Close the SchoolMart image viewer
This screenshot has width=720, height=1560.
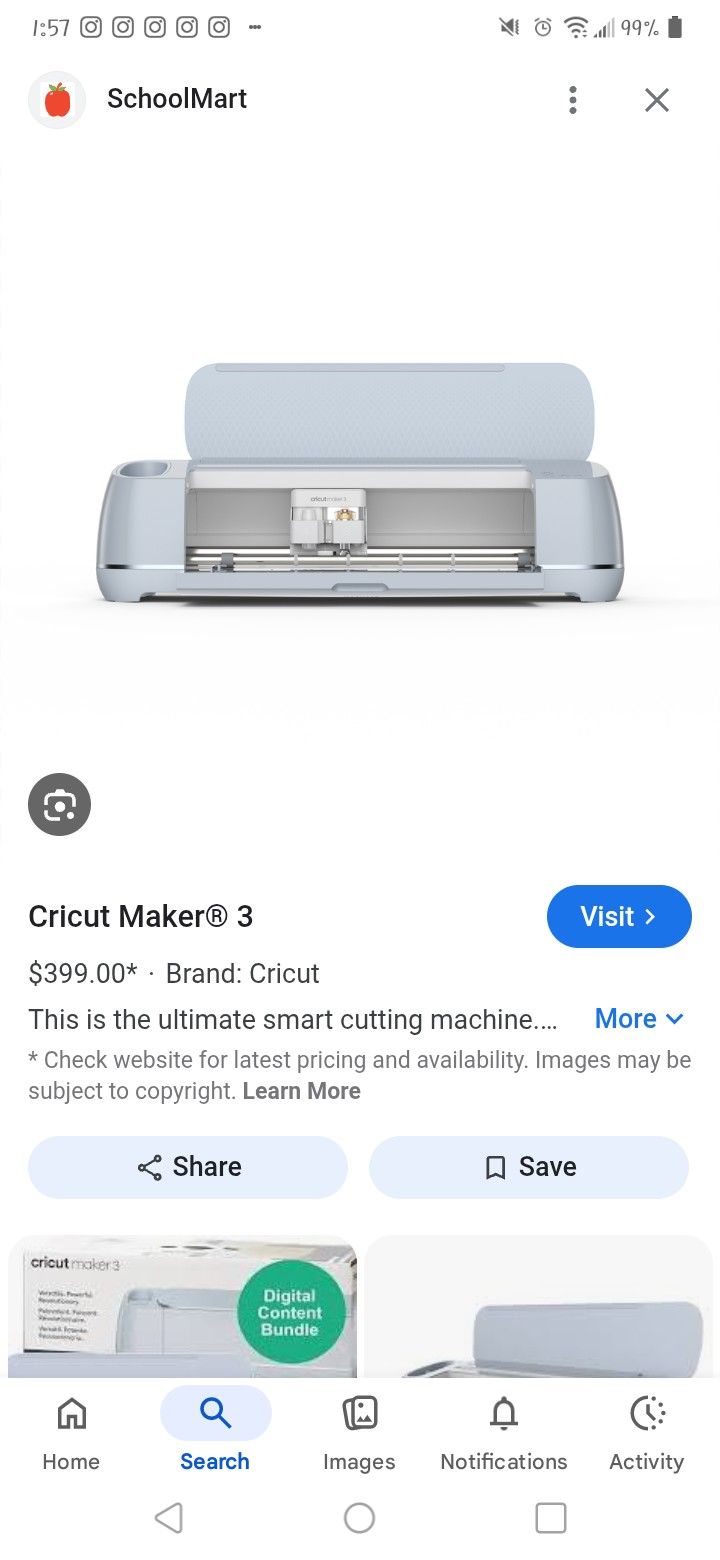point(656,99)
